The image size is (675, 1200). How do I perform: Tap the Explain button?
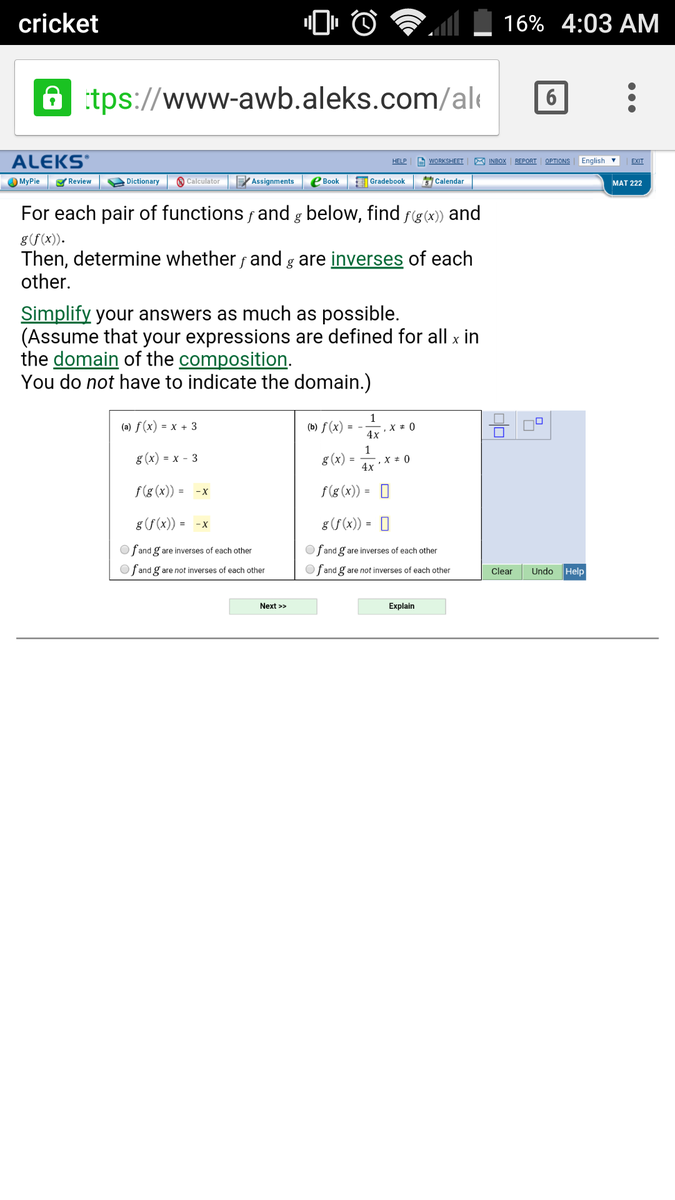click(x=401, y=606)
